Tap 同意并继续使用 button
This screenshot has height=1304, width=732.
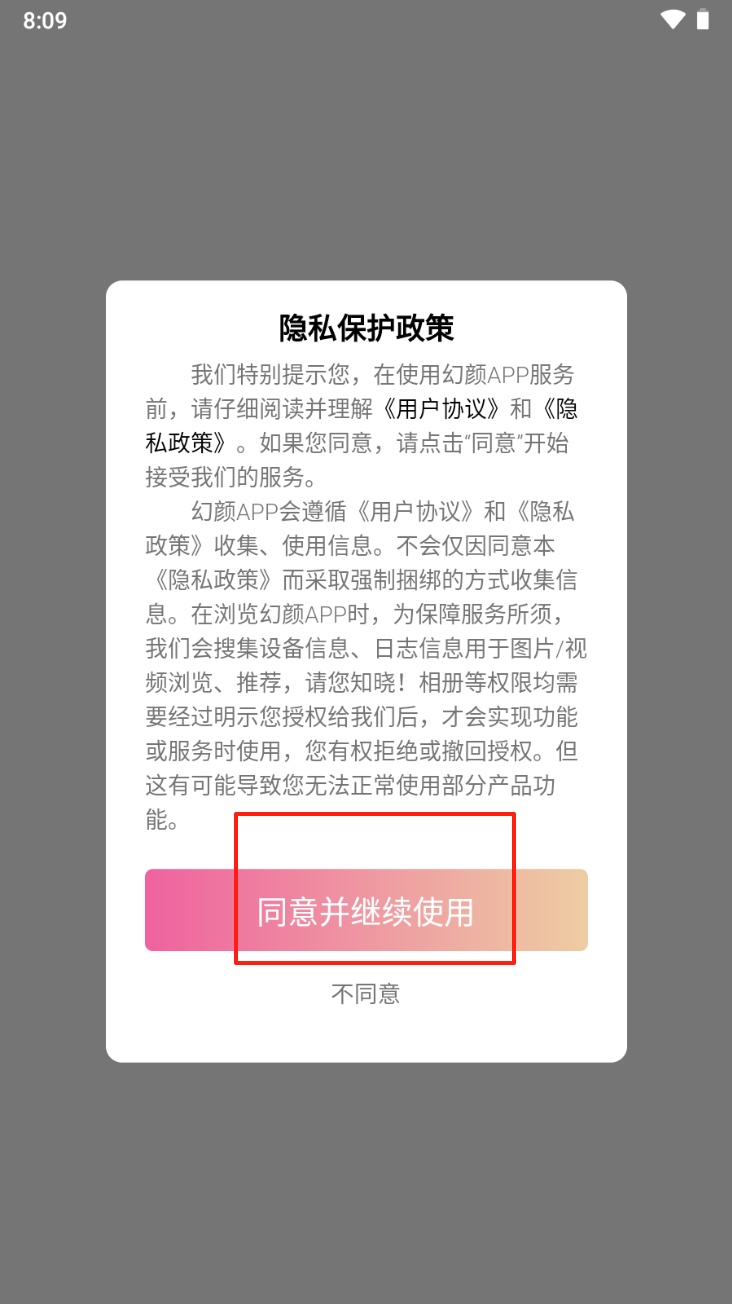click(x=366, y=910)
